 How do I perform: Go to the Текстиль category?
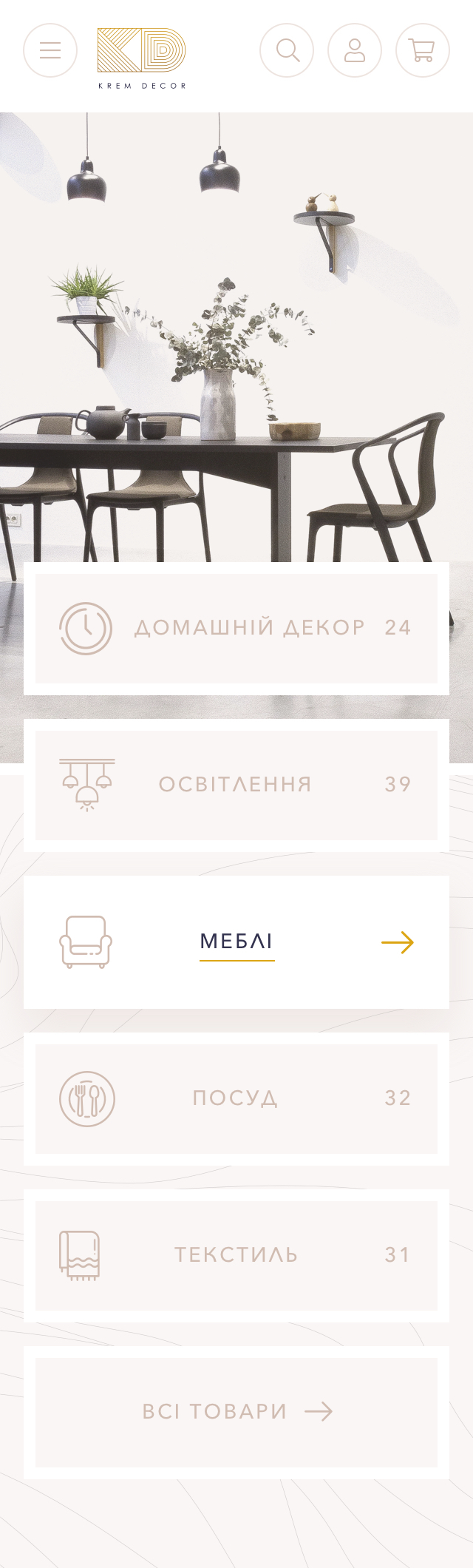point(236,1255)
